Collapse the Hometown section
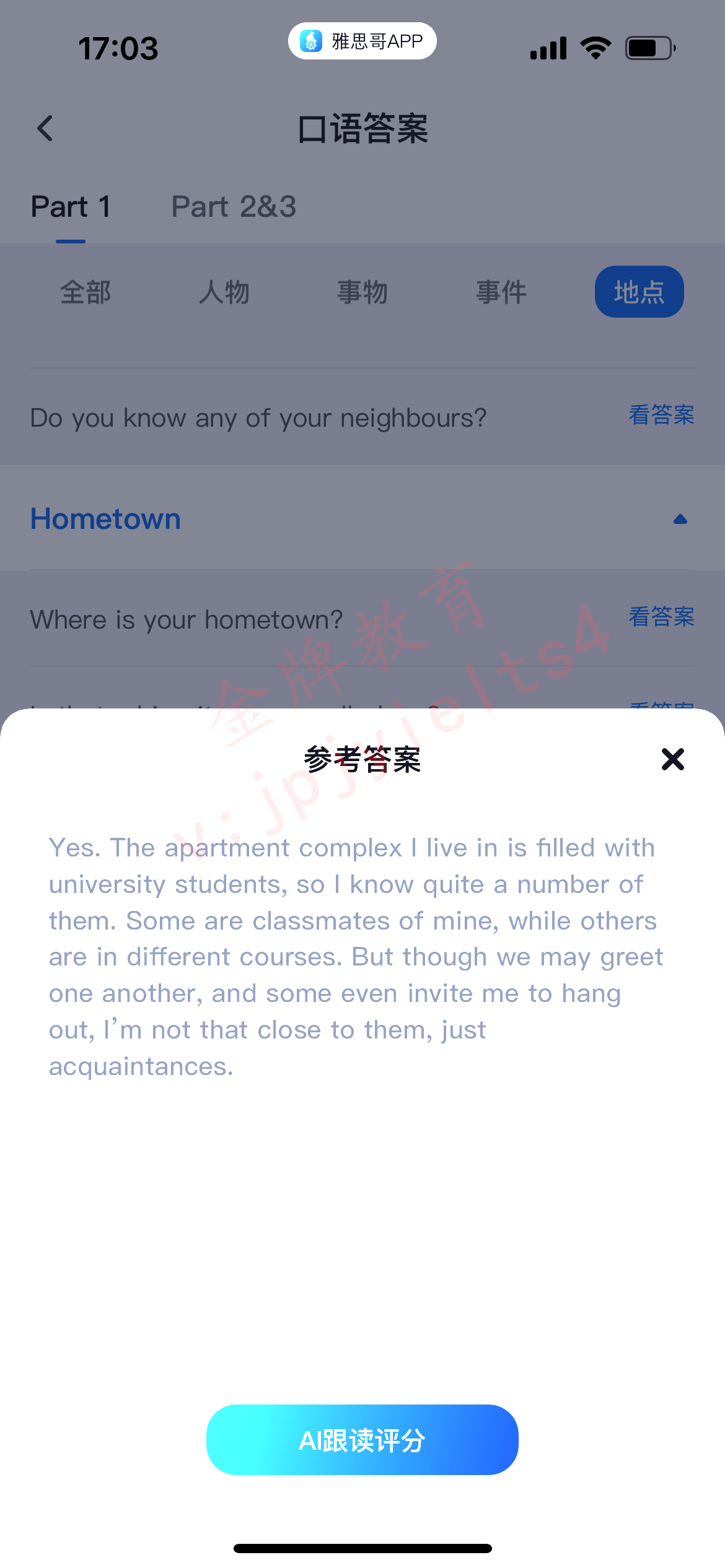The image size is (725, 1568). pyautogui.click(x=680, y=519)
